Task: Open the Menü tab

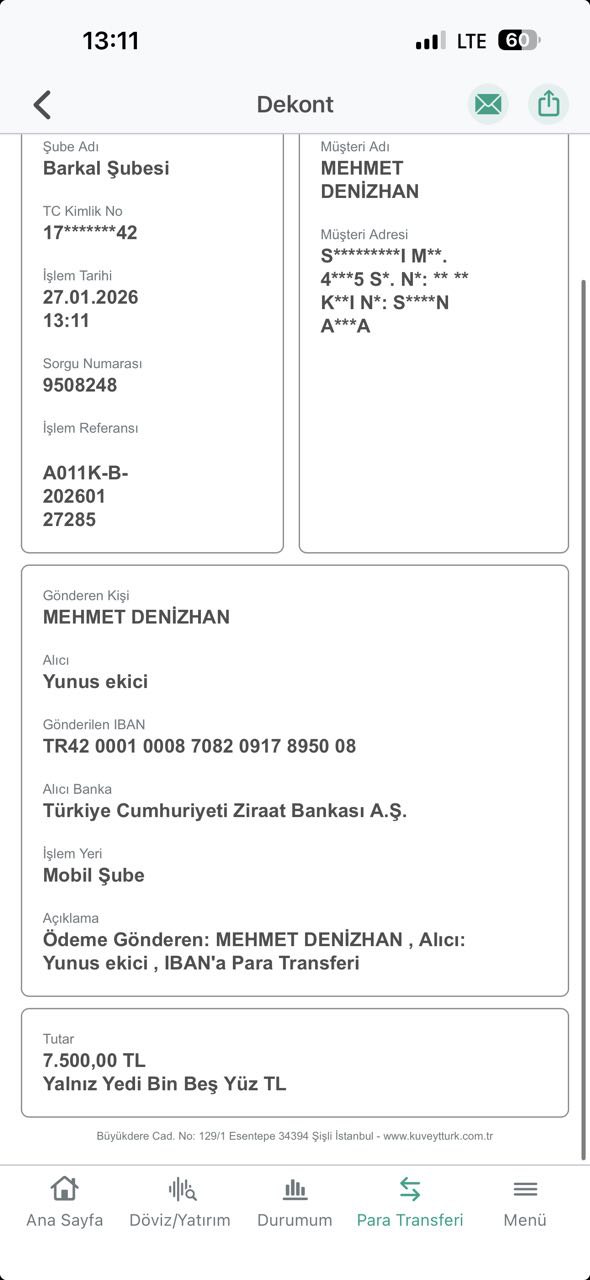Action: (525, 1202)
